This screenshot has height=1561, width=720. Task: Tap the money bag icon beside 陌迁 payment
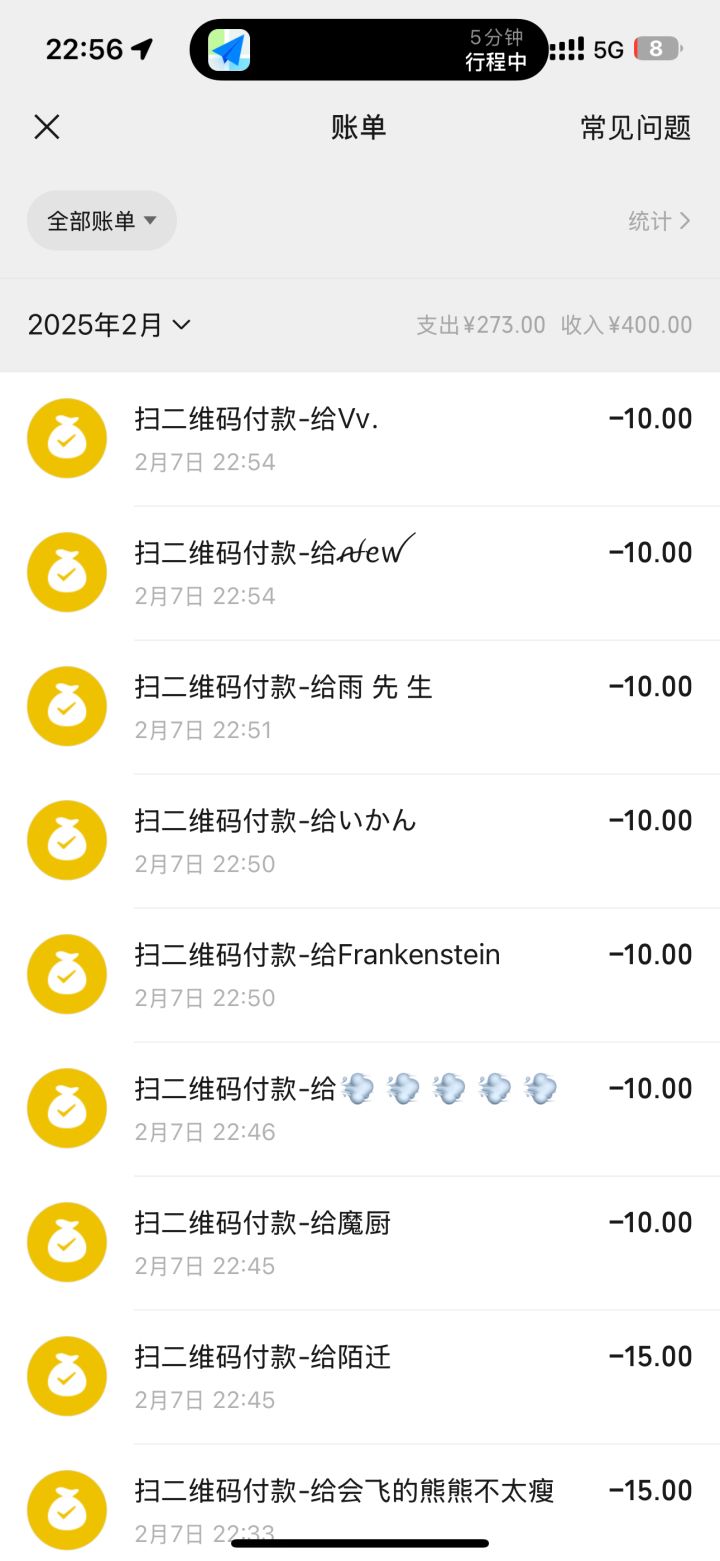[x=66, y=1375]
